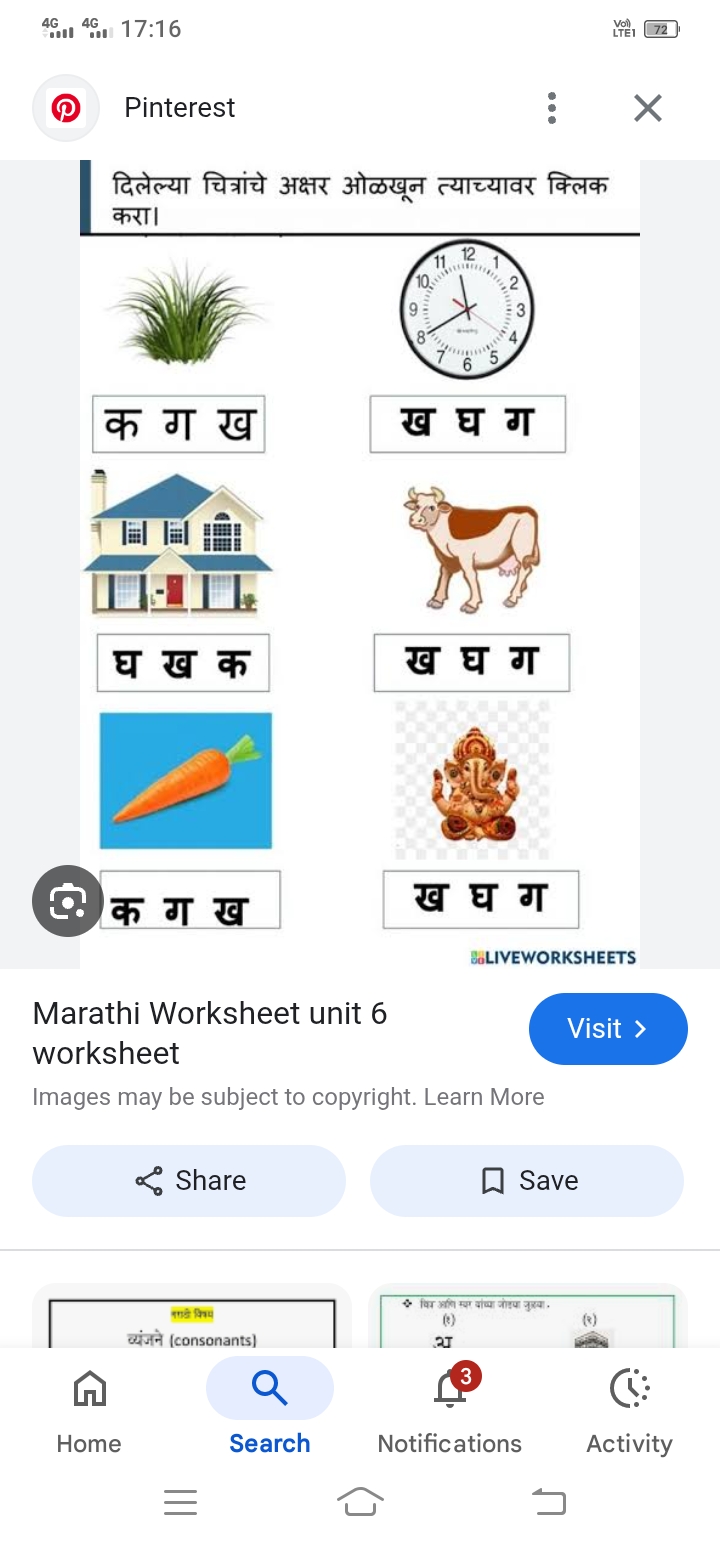The width and height of the screenshot is (720, 1544).
Task: Go to the Home tab
Action: [x=89, y=1414]
